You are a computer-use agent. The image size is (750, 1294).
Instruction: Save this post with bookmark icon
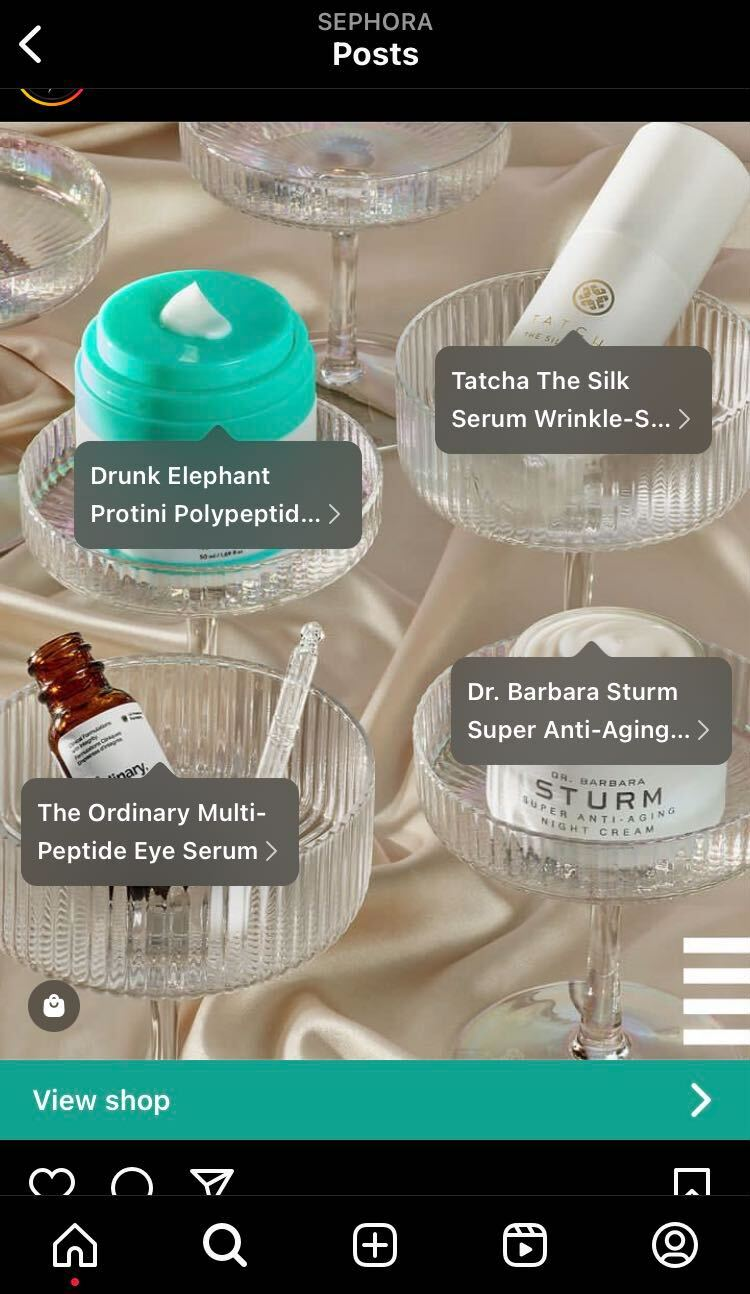tap(692, 1182)
